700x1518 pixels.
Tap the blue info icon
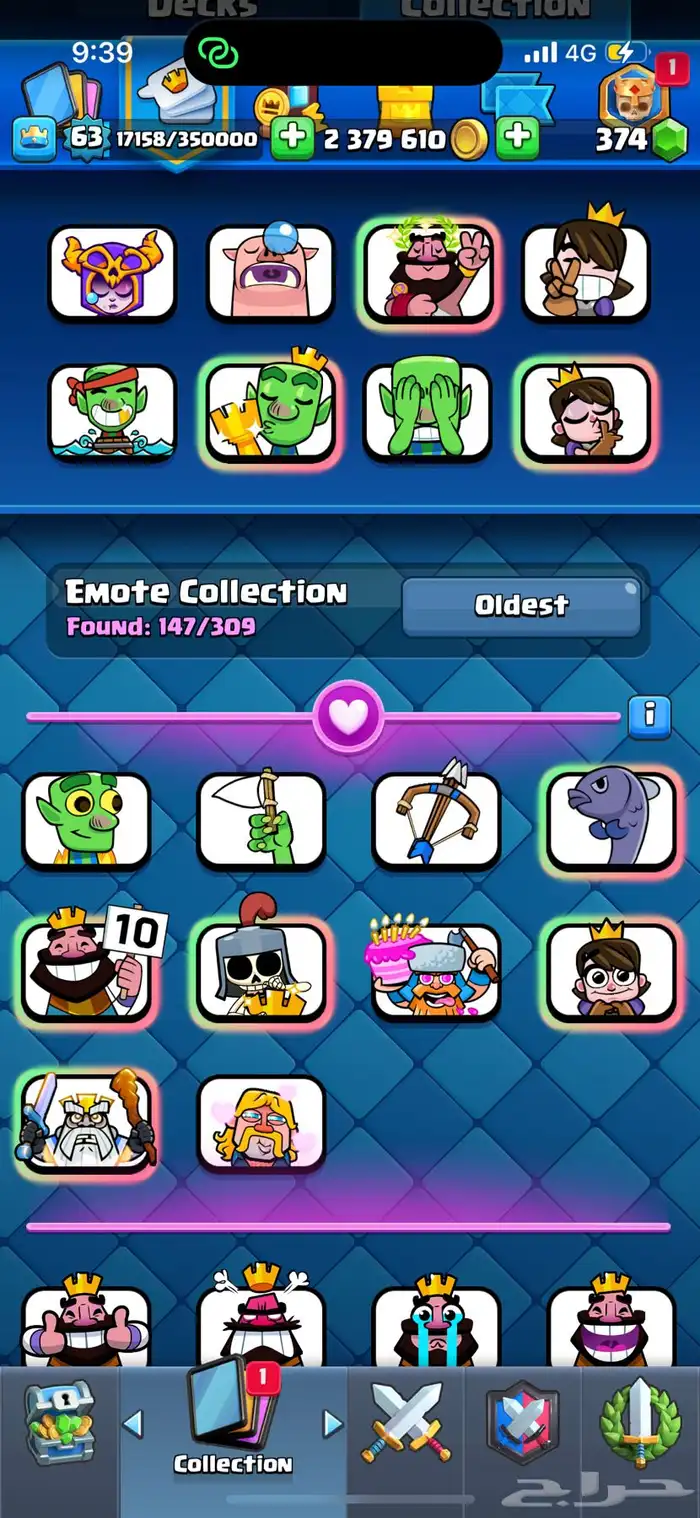tap(649, 715)
